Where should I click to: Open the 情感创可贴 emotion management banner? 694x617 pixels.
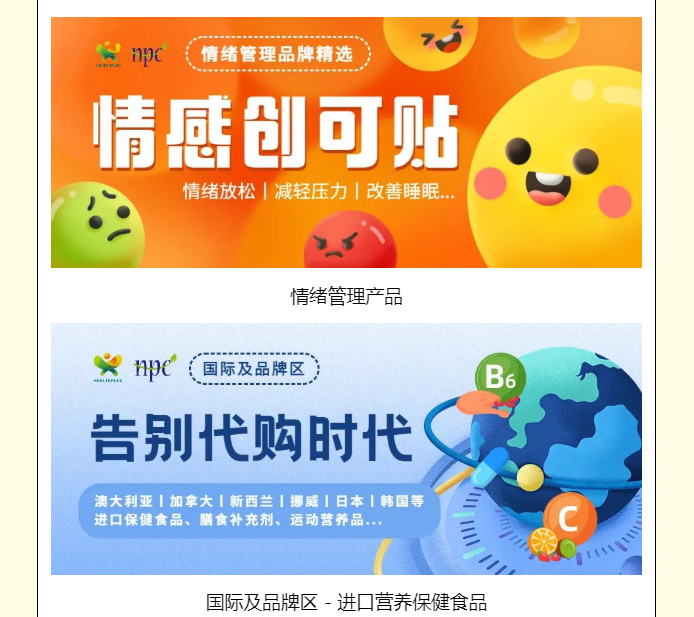pyautogui.click(x=346, y=142)
